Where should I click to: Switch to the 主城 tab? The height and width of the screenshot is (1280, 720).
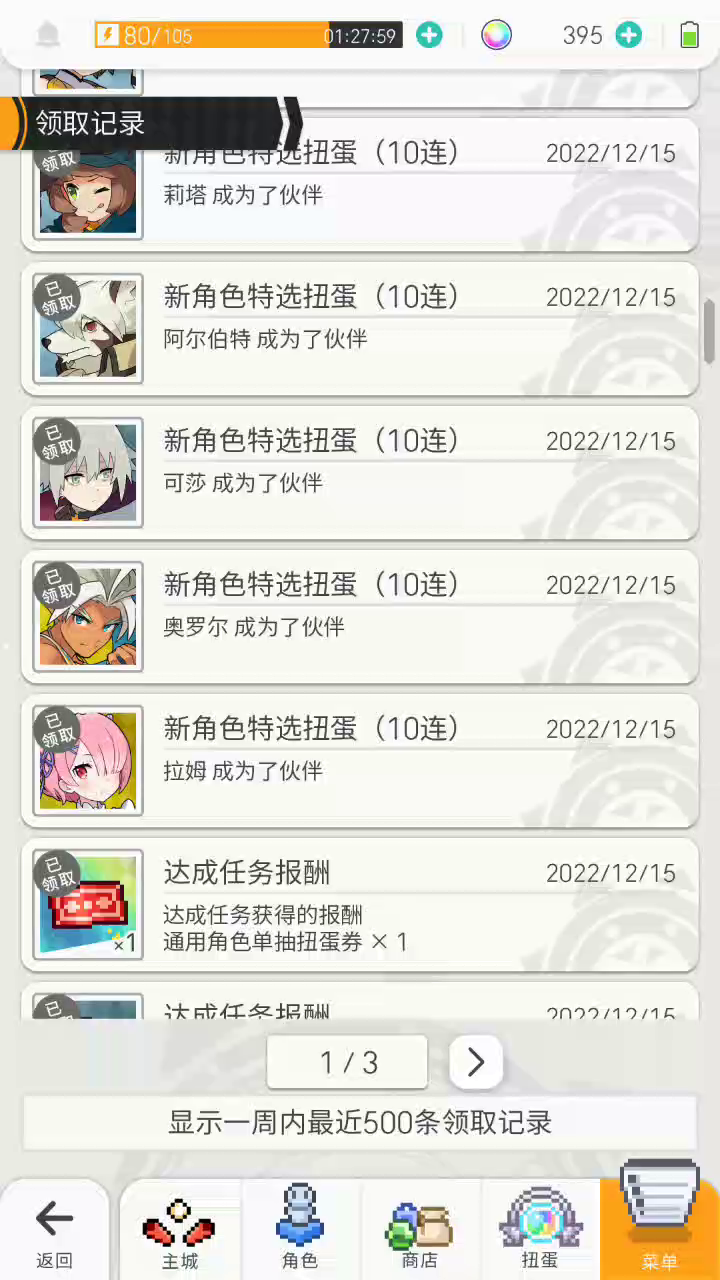coord(180,1231)
